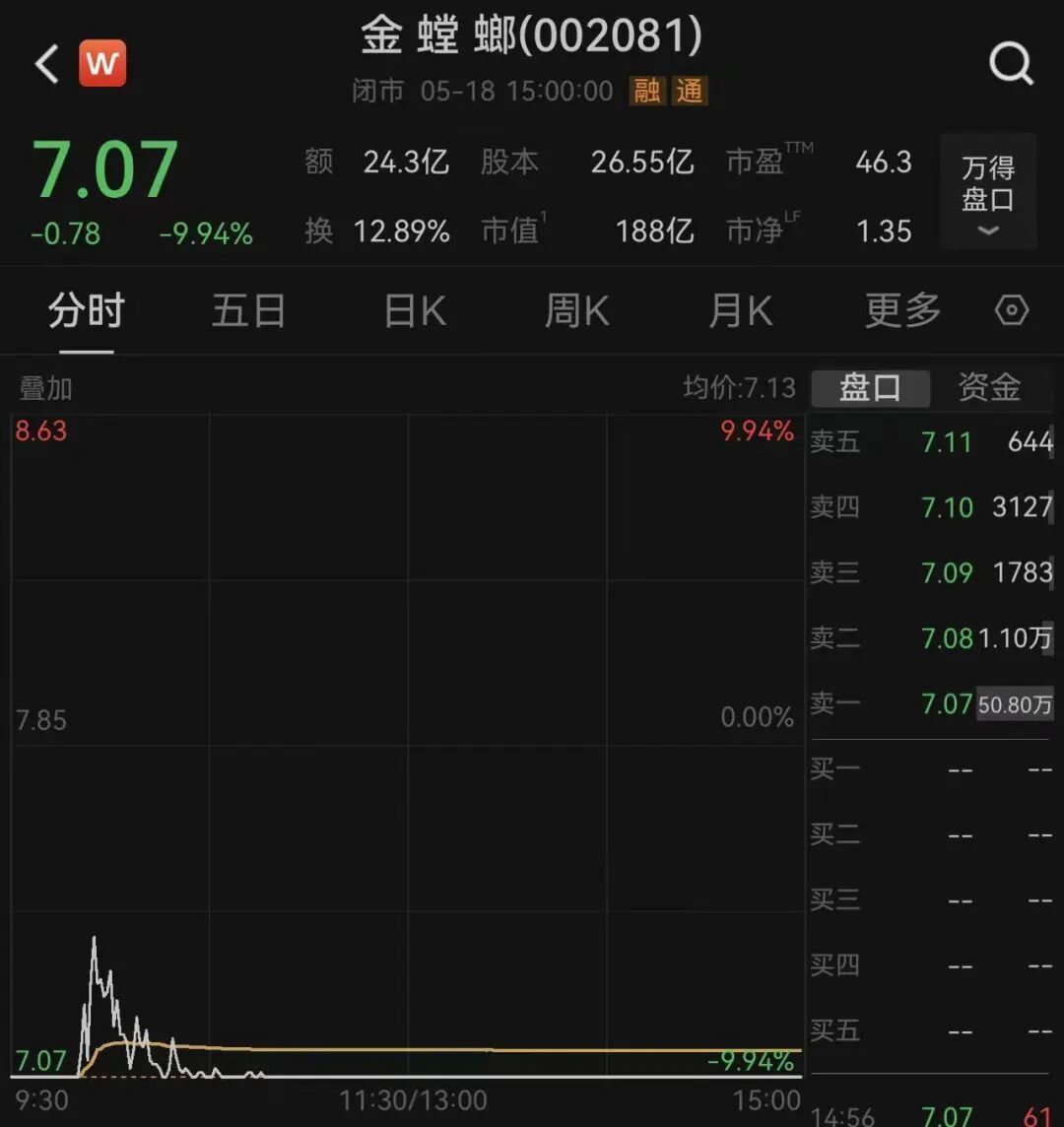Select the 分时 chart tab
Image resolution: width=1064 pixels, height=1127 pixels.
(x=87, y=310)
